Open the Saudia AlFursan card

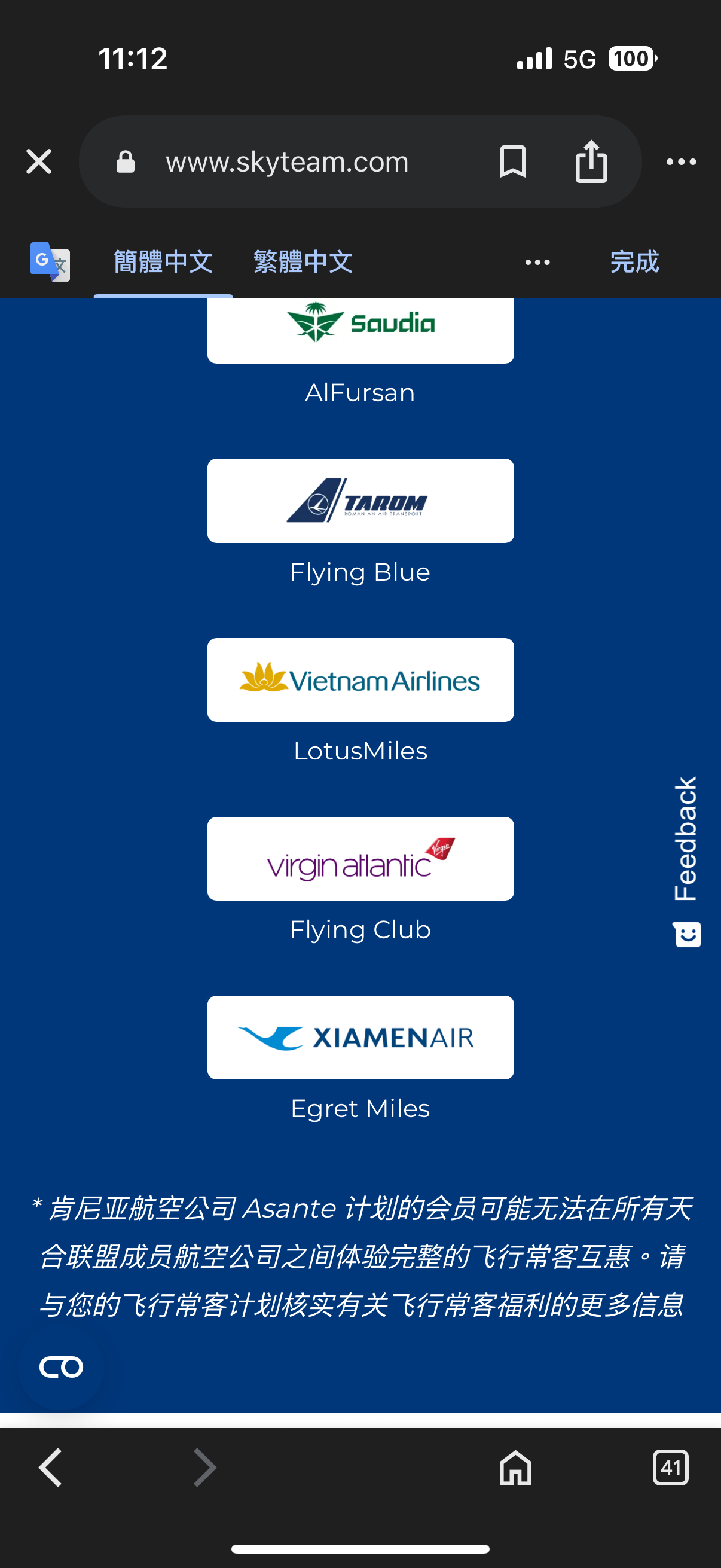tap(360, 329)
